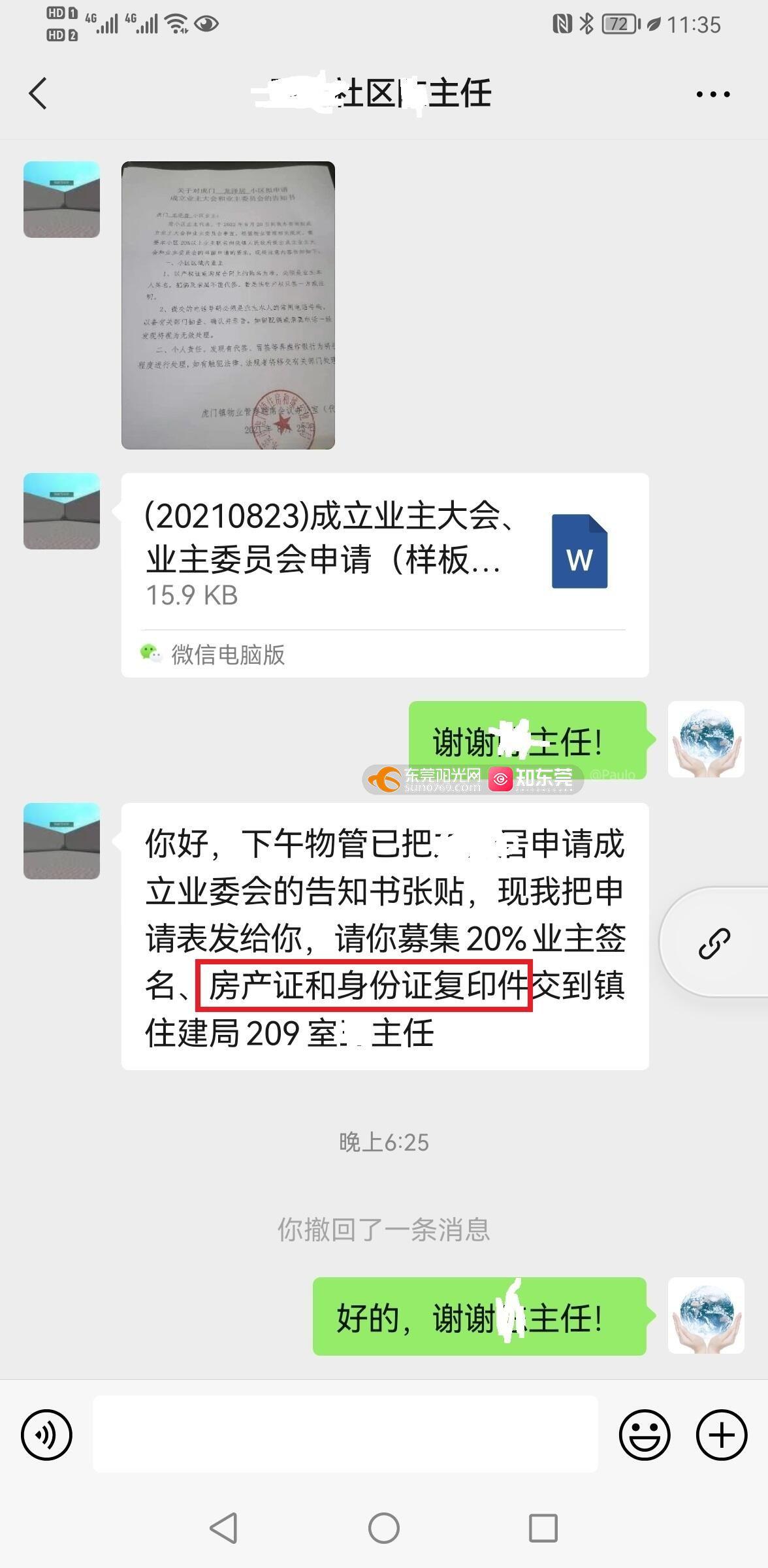This screenshot has height=1568, width=768.
Task: Open the notice document photo
Action: (x=228, y=305)
